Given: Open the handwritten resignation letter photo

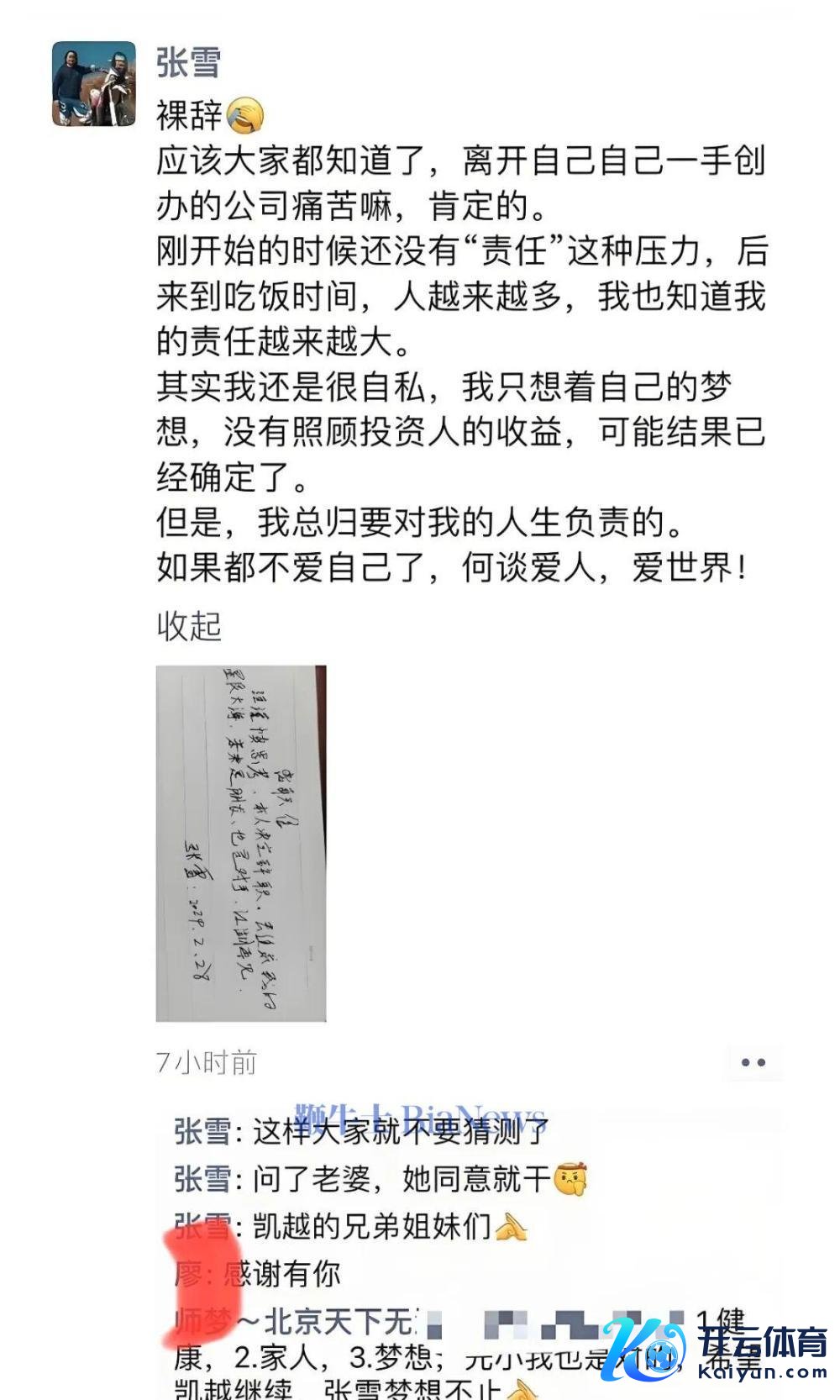Looking at the screenshot, I should click(241, 844).
